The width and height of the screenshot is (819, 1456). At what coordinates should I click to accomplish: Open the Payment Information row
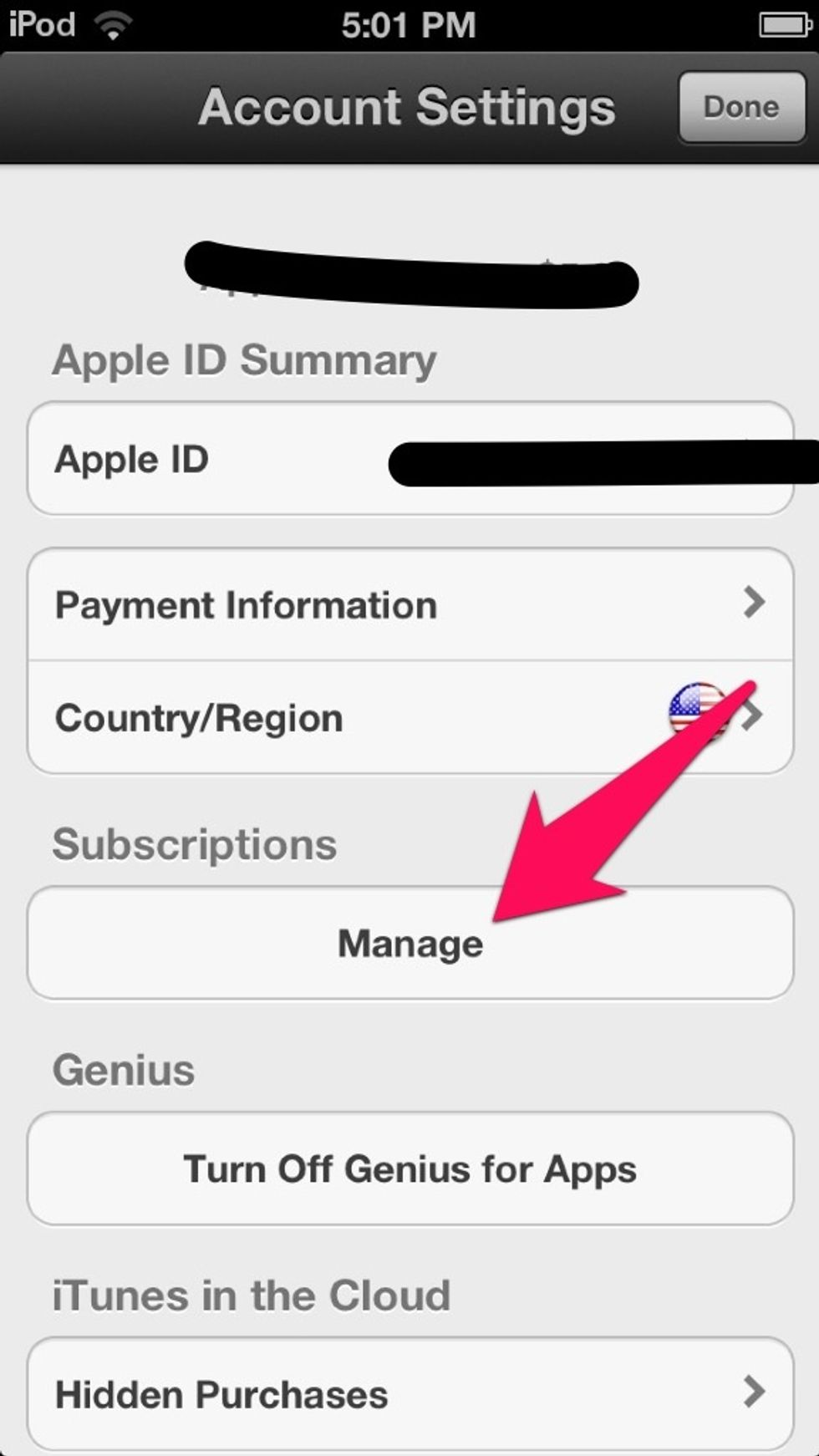[334, 603]
